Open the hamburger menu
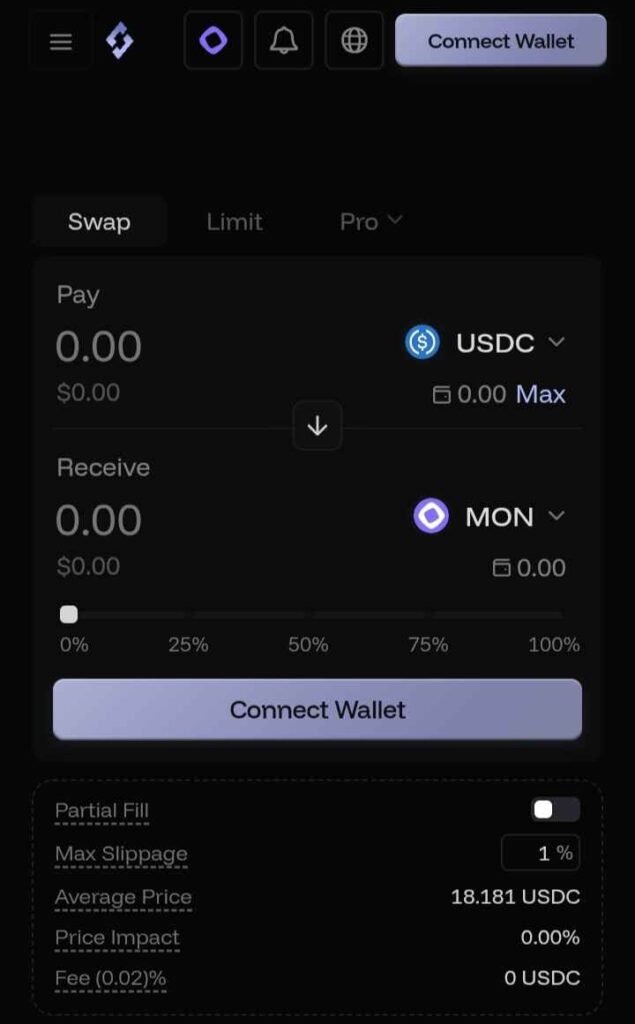 pyautogui.click(x=61, y=42)
